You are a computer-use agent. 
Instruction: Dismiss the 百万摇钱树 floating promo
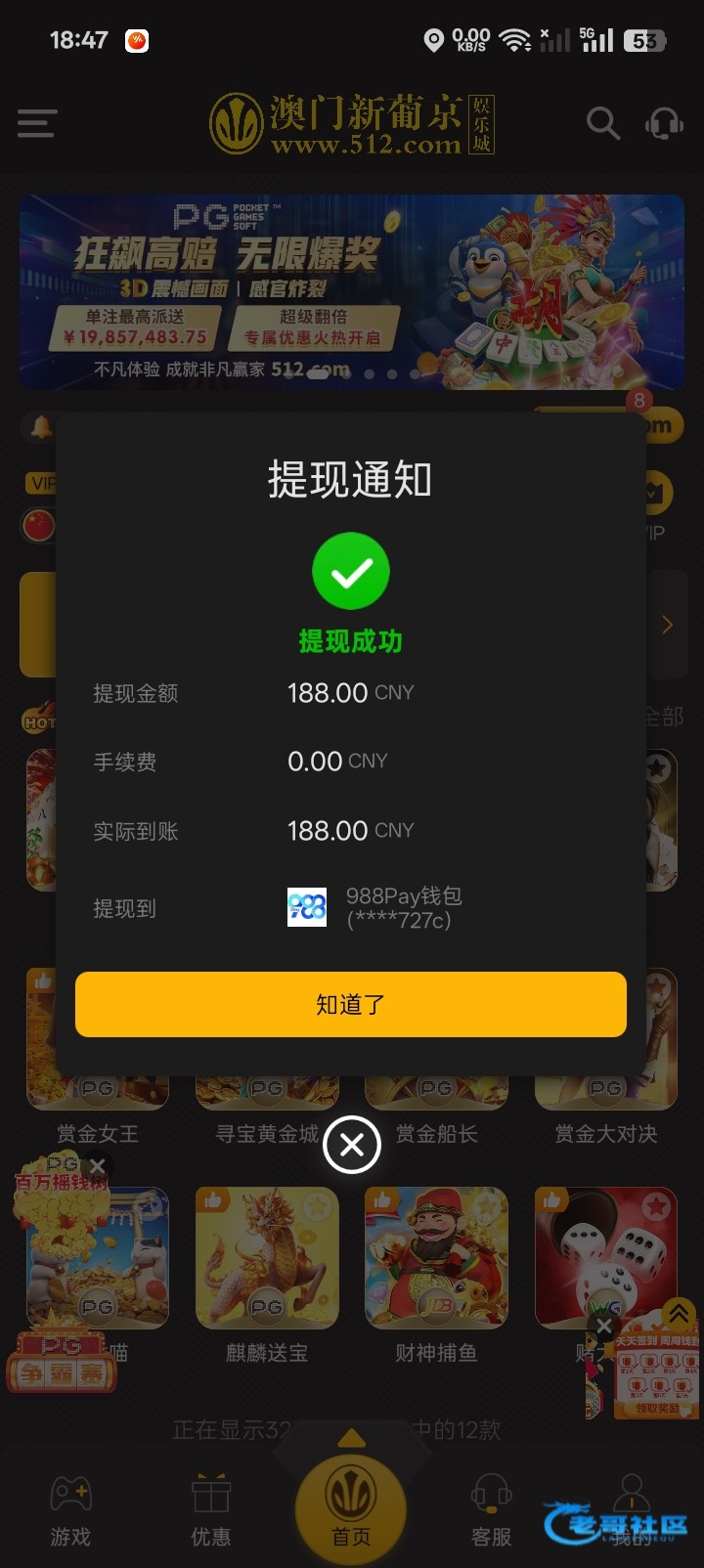(x=98, y=1165)
